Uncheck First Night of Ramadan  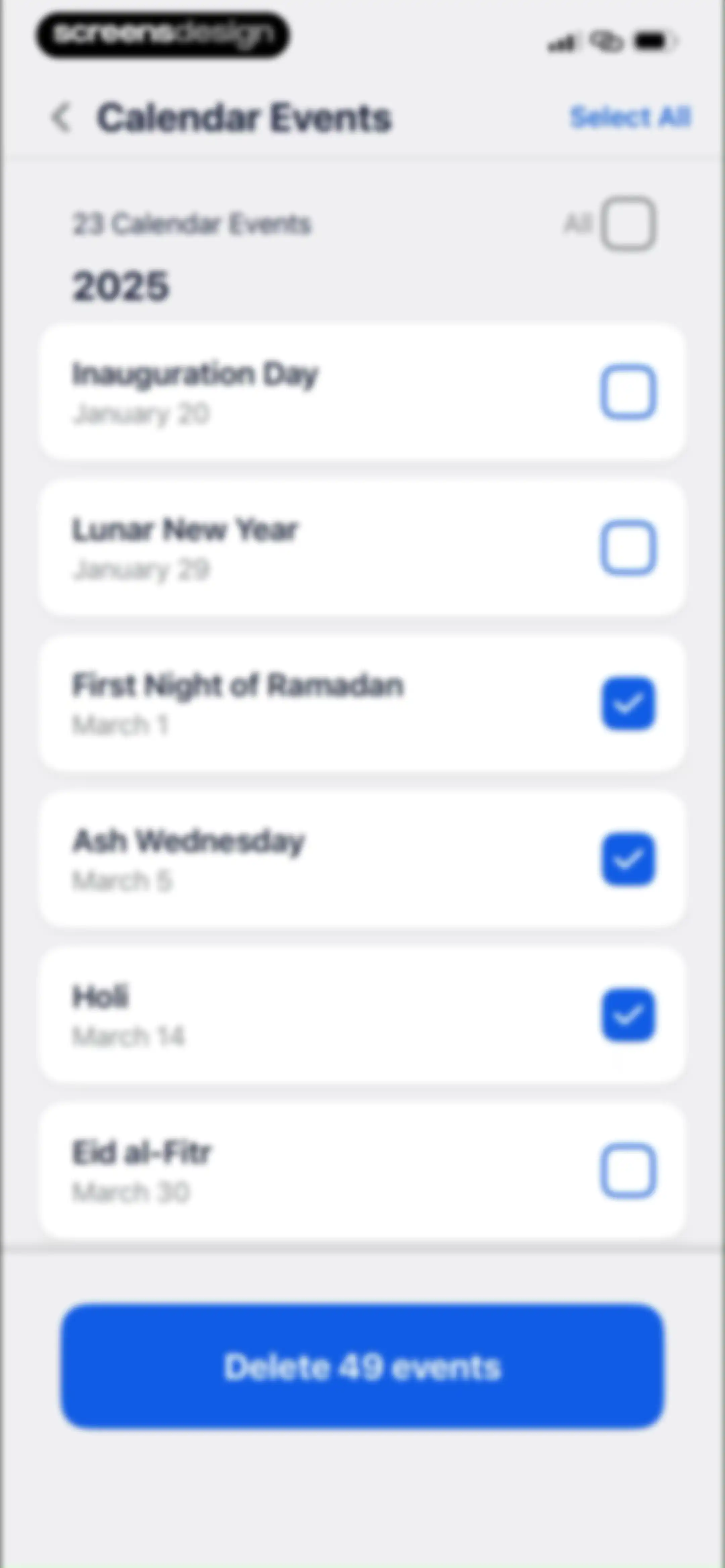(628, 703)
